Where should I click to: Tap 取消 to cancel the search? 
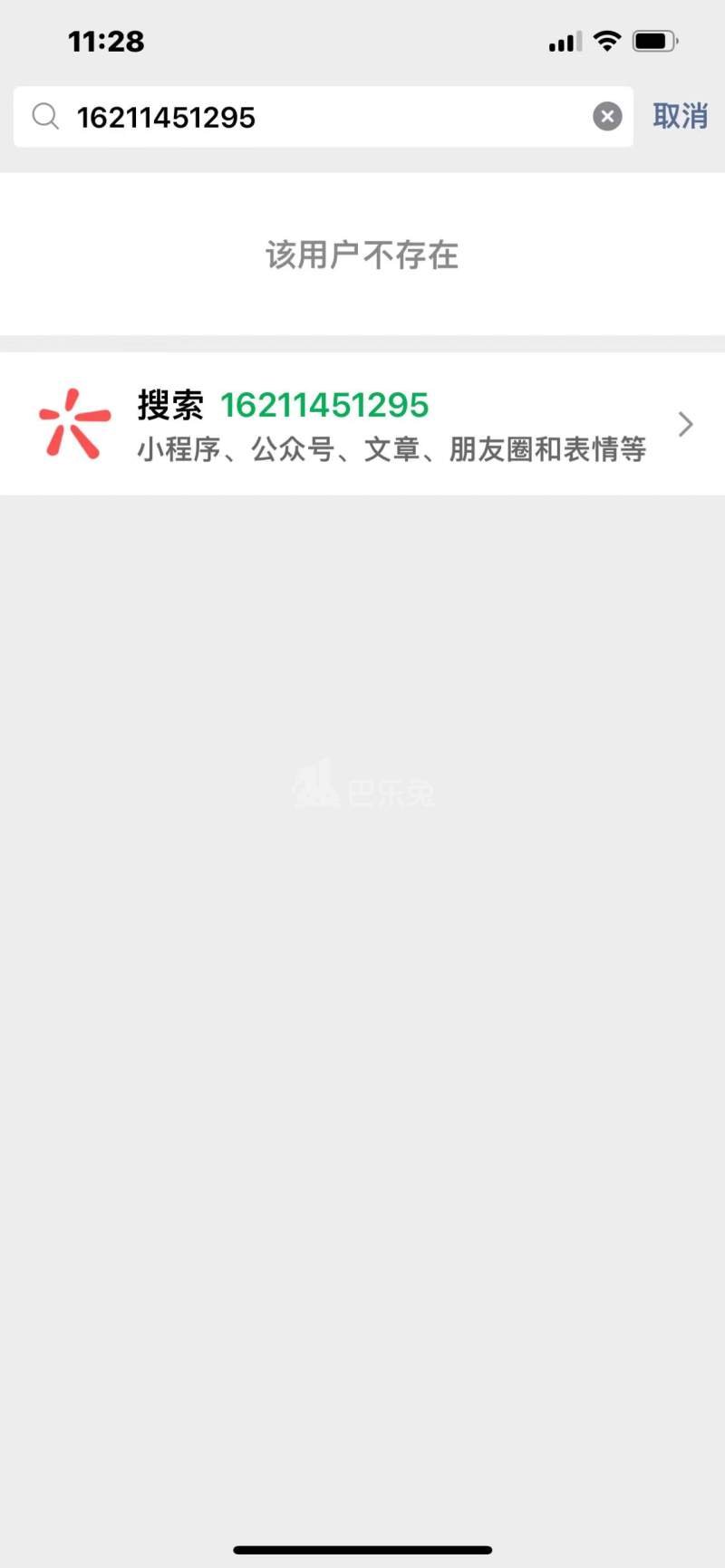click(680, 117)
